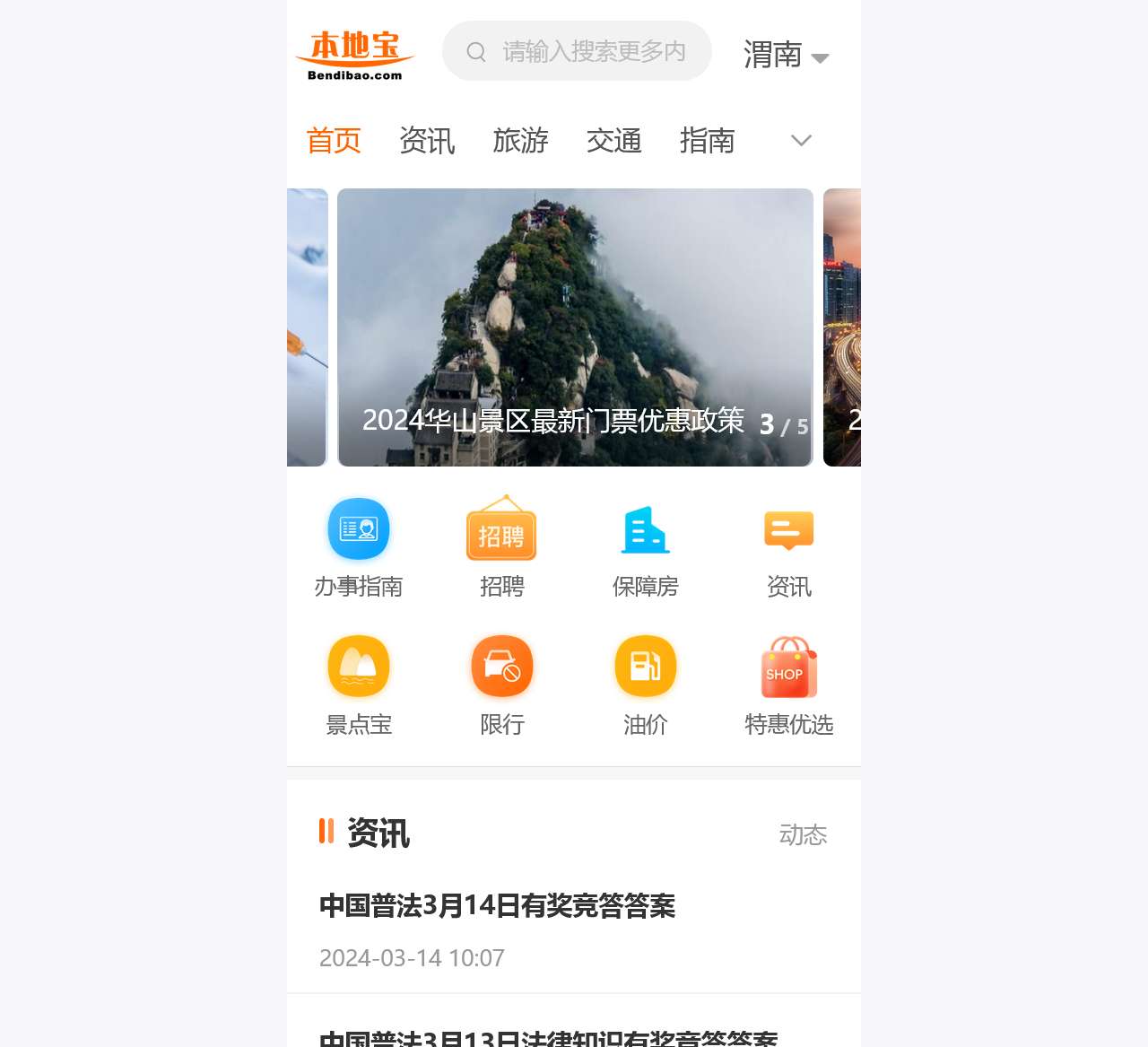This screenshot has width=1148, height=1047.
Task: Open the 特惠优选 shop
Action: coord(788,685)
